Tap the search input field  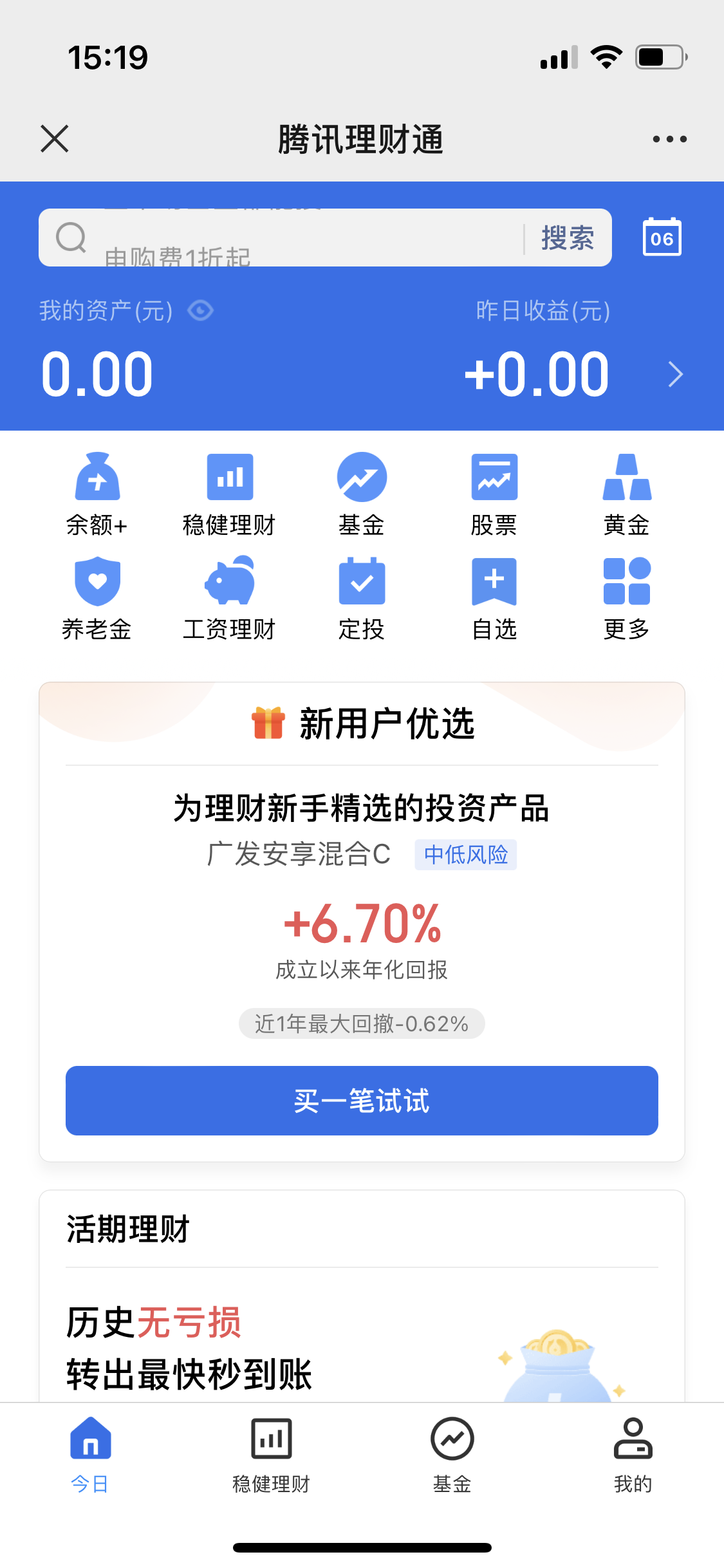point(290,238)
